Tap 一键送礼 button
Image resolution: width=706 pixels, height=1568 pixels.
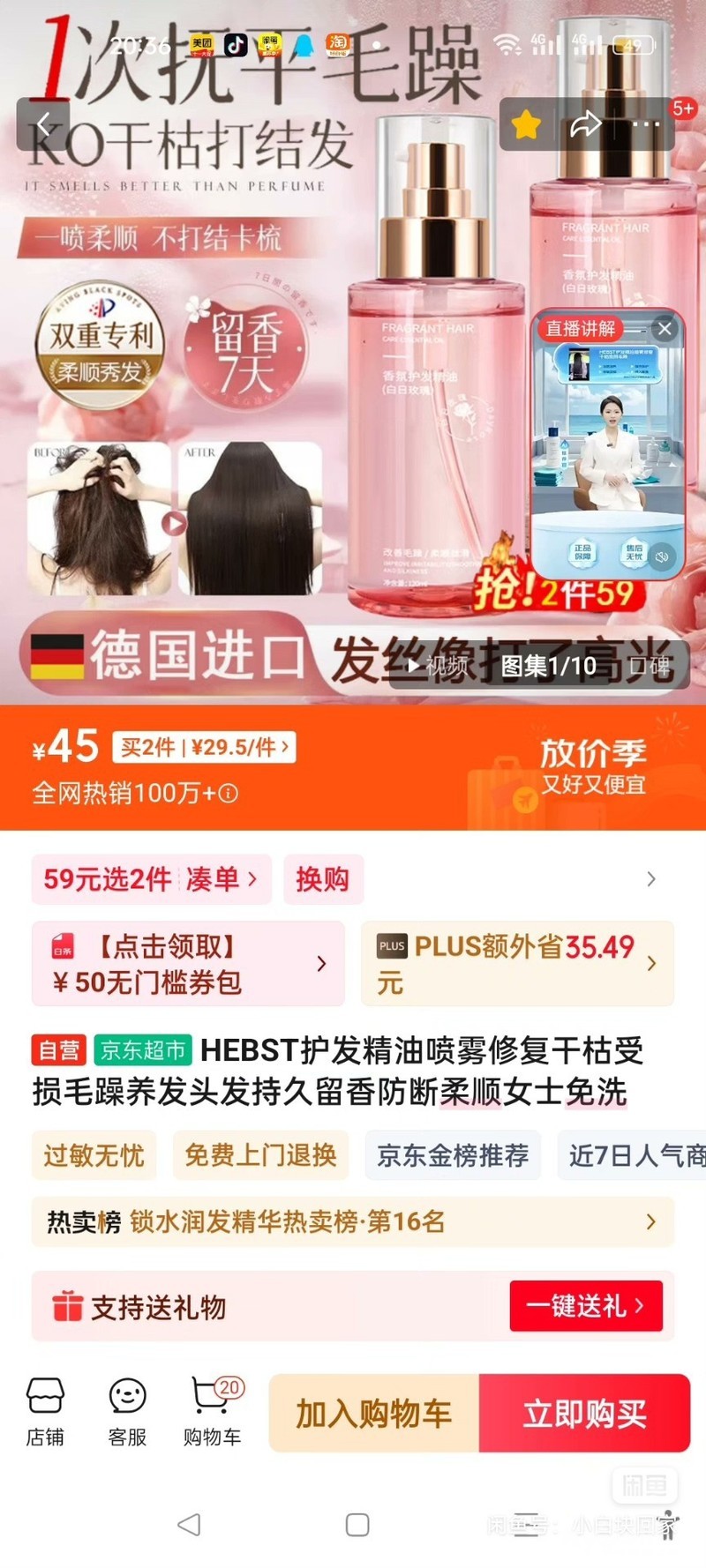tap(586, 1306)
